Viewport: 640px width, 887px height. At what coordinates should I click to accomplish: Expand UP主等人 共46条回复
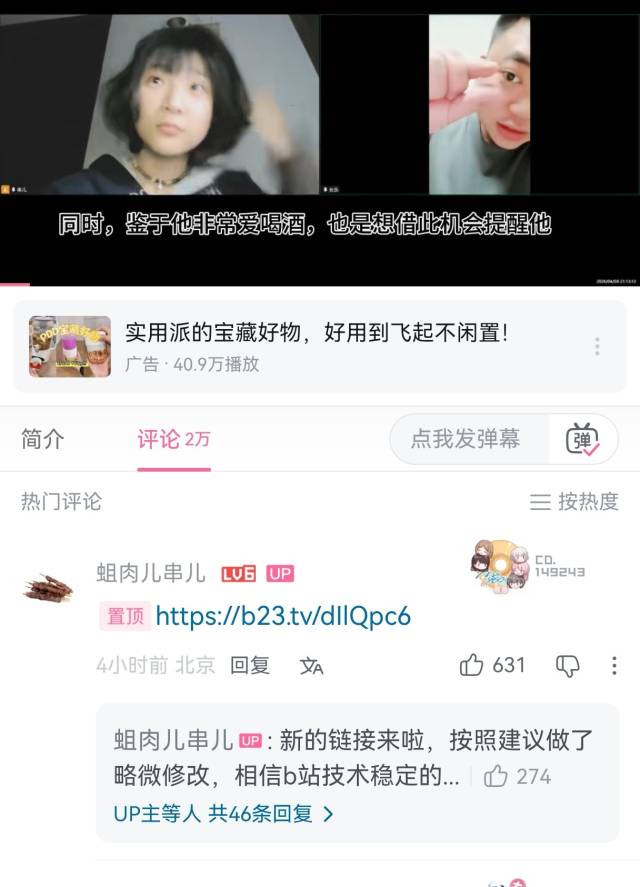point(223,813)
